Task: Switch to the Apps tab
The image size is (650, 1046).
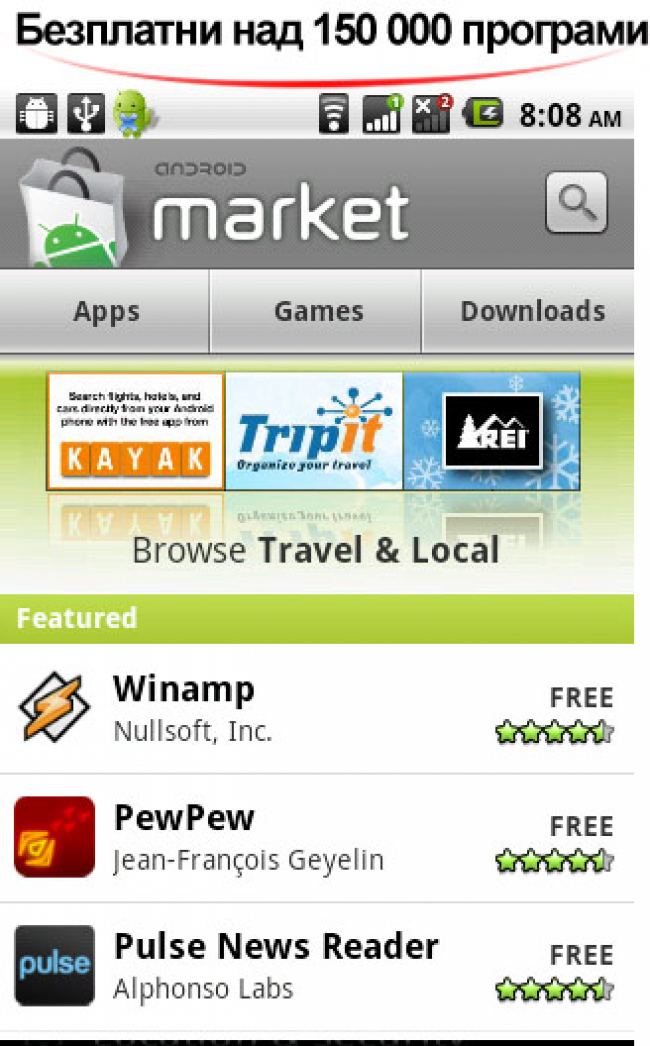Action: [106, 311]
